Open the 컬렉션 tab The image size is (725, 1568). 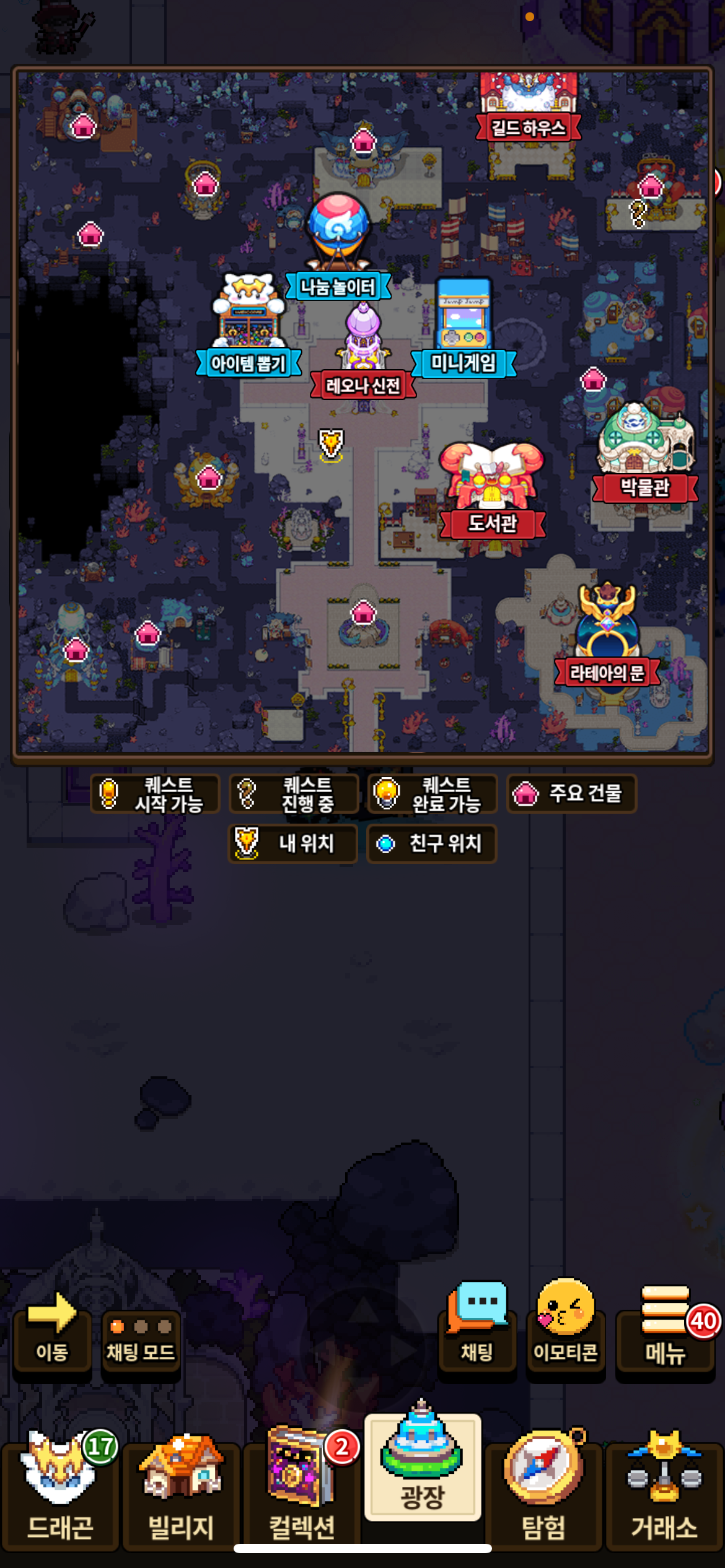click(302, 1492)
